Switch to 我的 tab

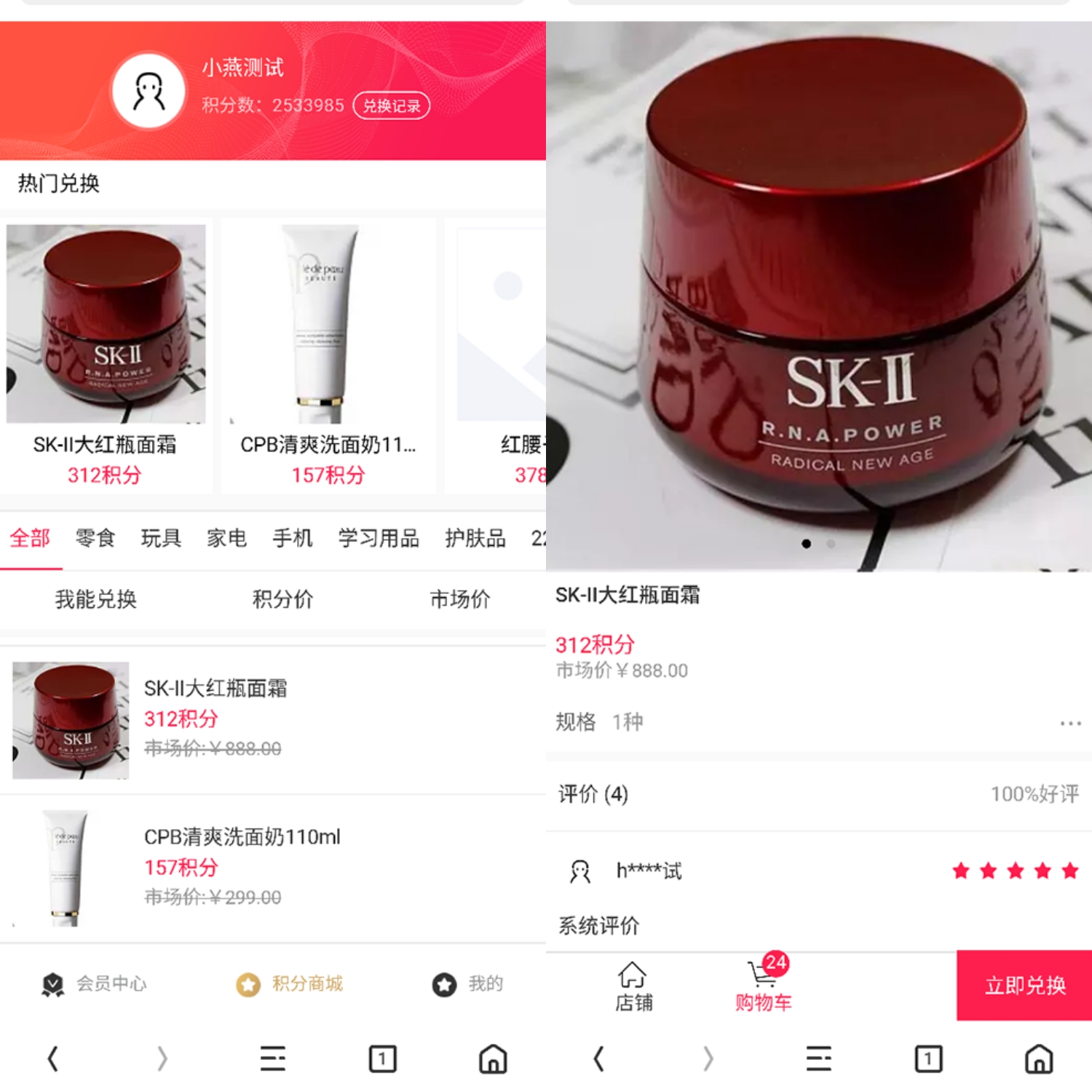[x=467, y=984]
